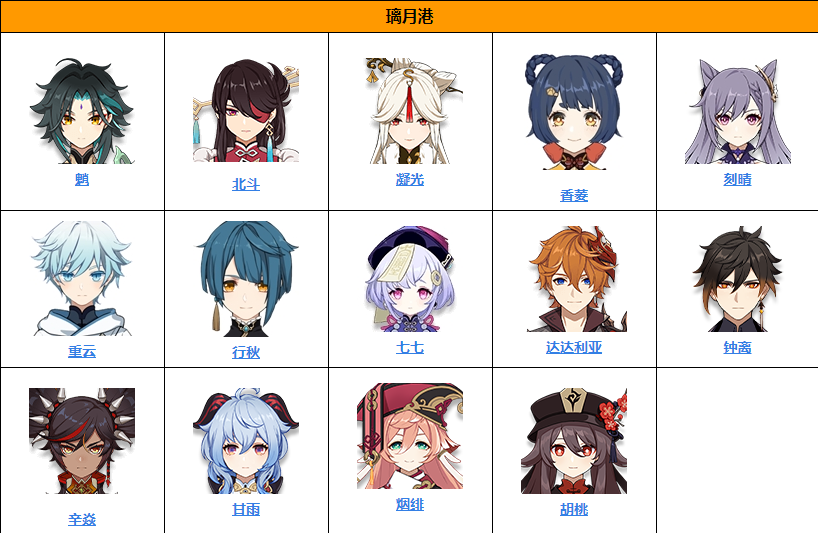Go to the 钟离 link
Viewport: 818px width, 533px height.
click(x=737, y=348)
